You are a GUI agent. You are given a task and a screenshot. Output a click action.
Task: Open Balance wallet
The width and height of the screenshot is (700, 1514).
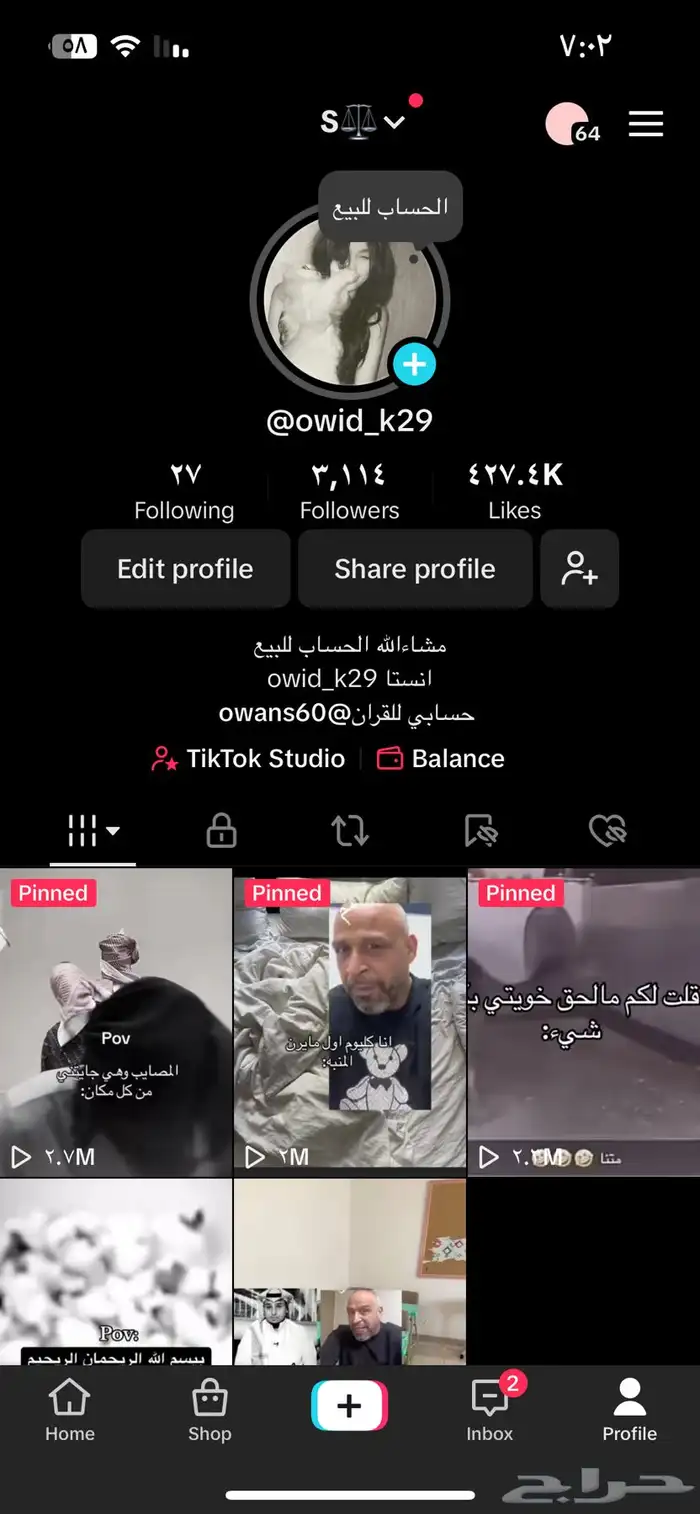(x=441, y=759)
